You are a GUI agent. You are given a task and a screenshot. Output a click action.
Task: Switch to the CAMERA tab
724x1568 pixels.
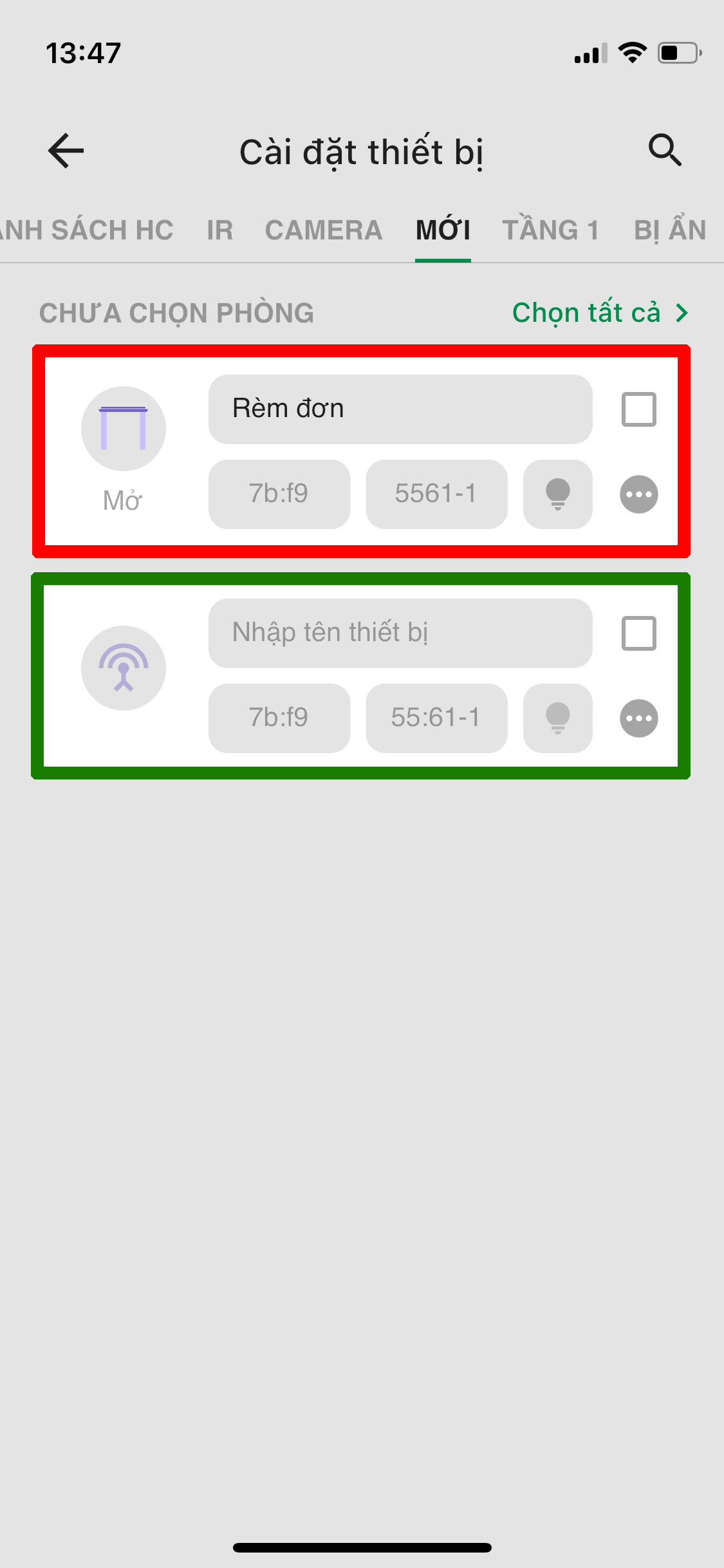pos(324,230)
